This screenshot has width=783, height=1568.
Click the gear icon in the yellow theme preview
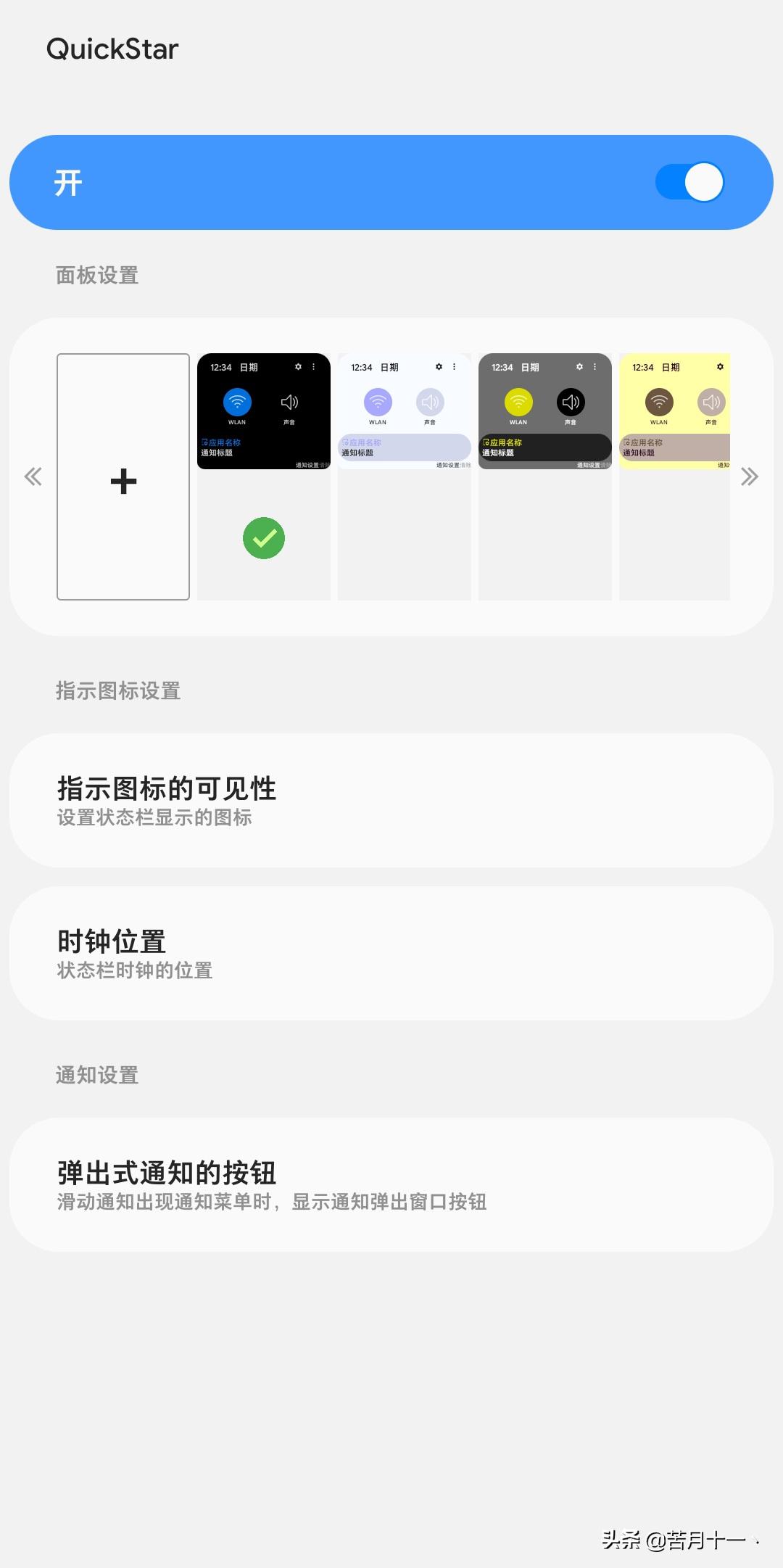719,367
